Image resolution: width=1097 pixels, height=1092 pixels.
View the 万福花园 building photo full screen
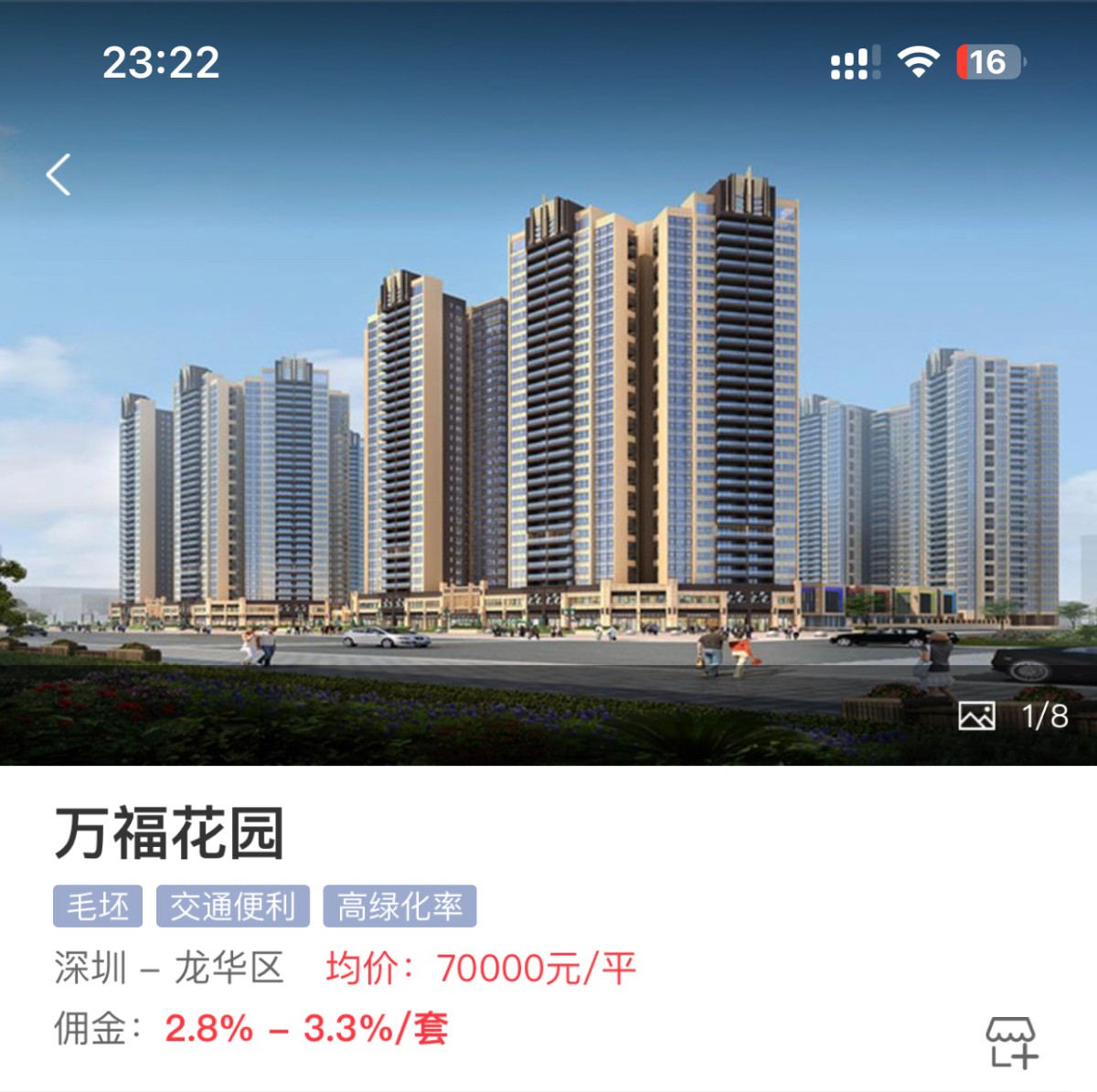[548, 411]
